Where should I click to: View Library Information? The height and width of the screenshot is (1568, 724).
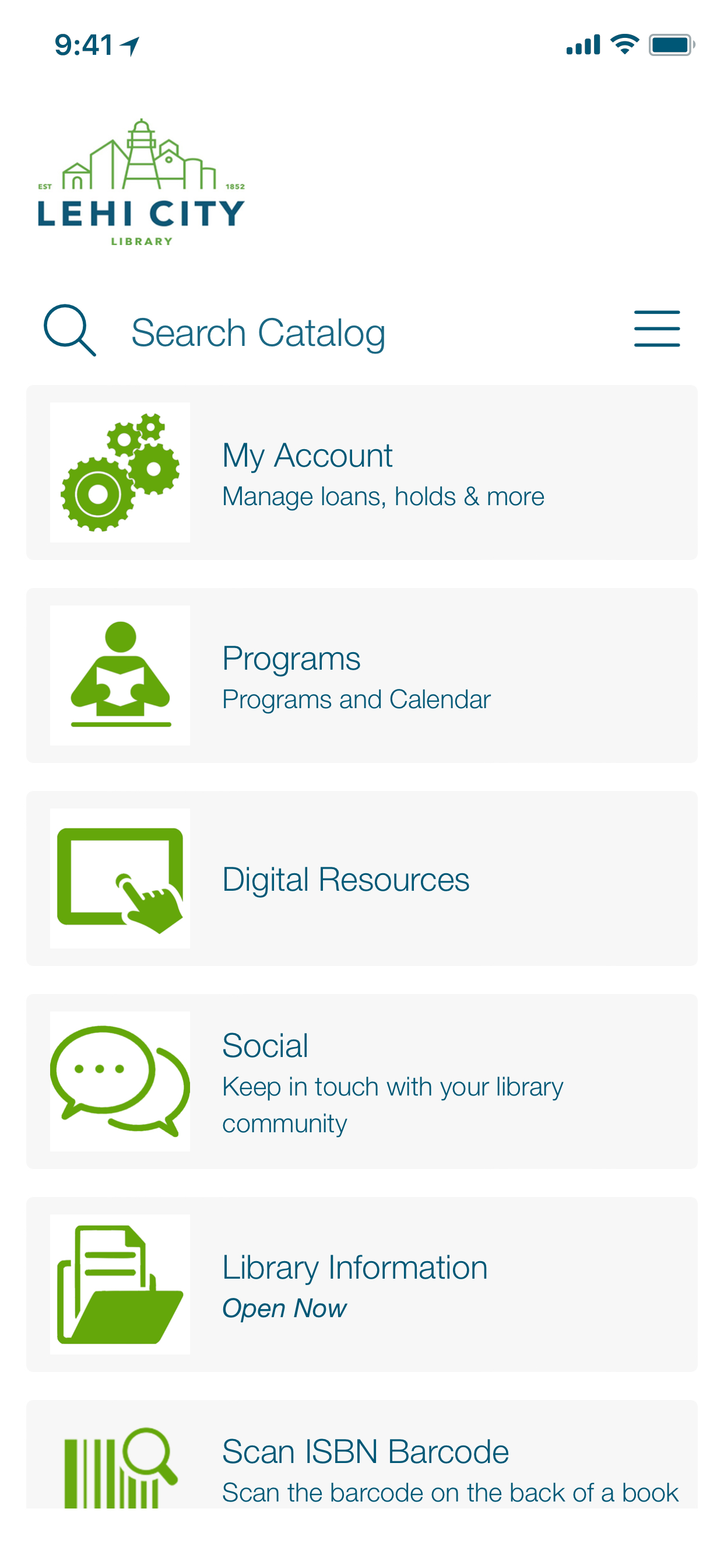[361, 1284]
